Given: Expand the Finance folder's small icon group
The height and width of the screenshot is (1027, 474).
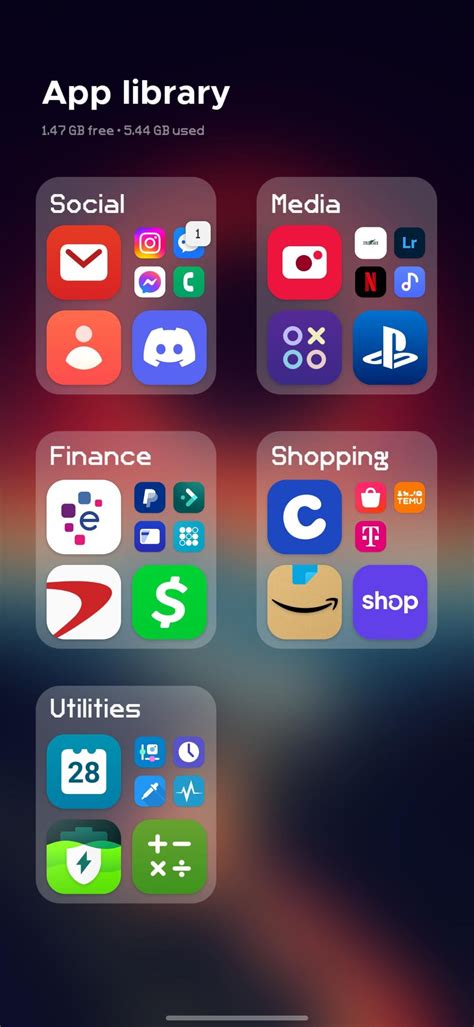Looking at the screenshot, I should (169, 517).
